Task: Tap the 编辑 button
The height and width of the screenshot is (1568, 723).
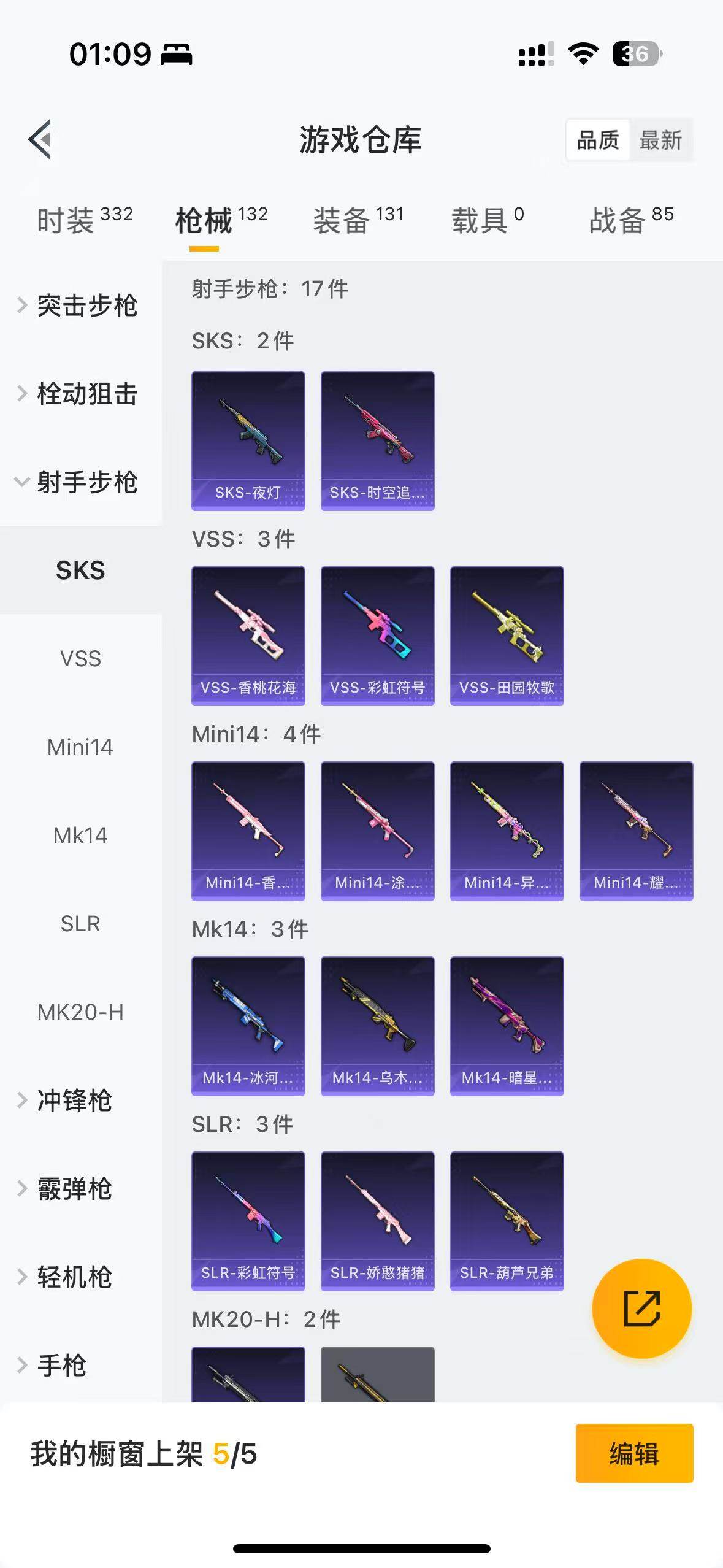Action: point(634,1453)
